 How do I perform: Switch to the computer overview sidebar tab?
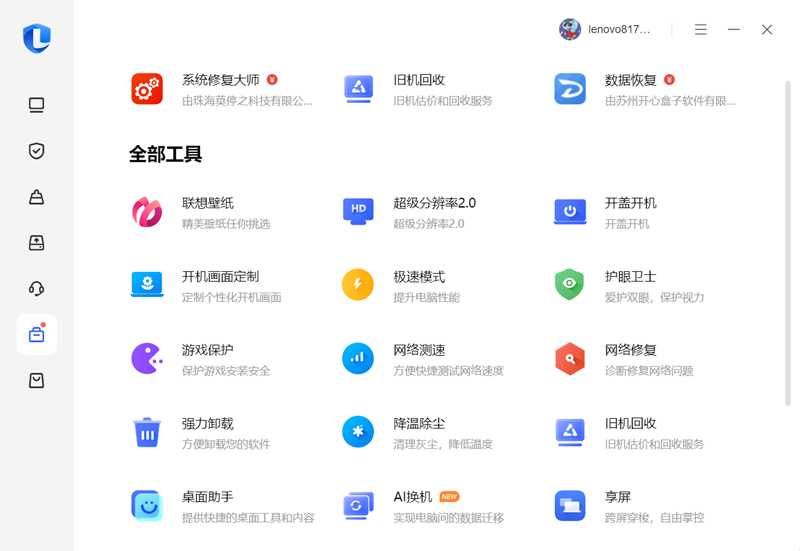pyautogui.click(x=37, y=105)
